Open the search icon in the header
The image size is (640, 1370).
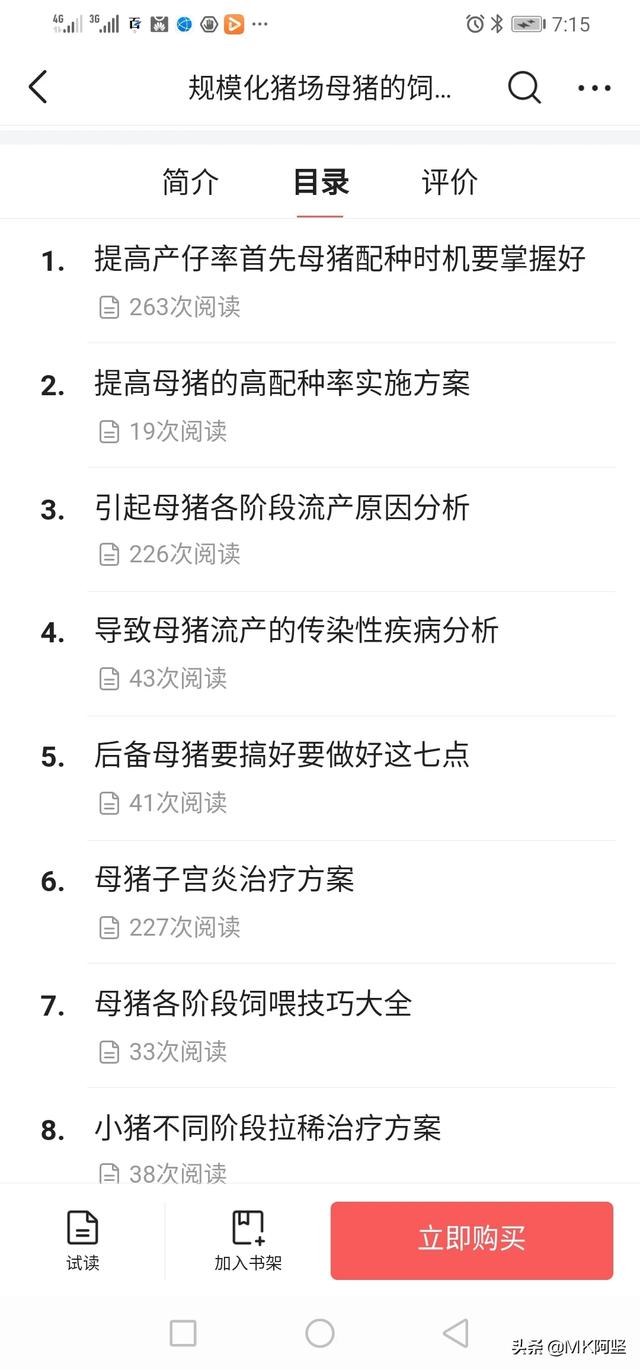point(524,87)
